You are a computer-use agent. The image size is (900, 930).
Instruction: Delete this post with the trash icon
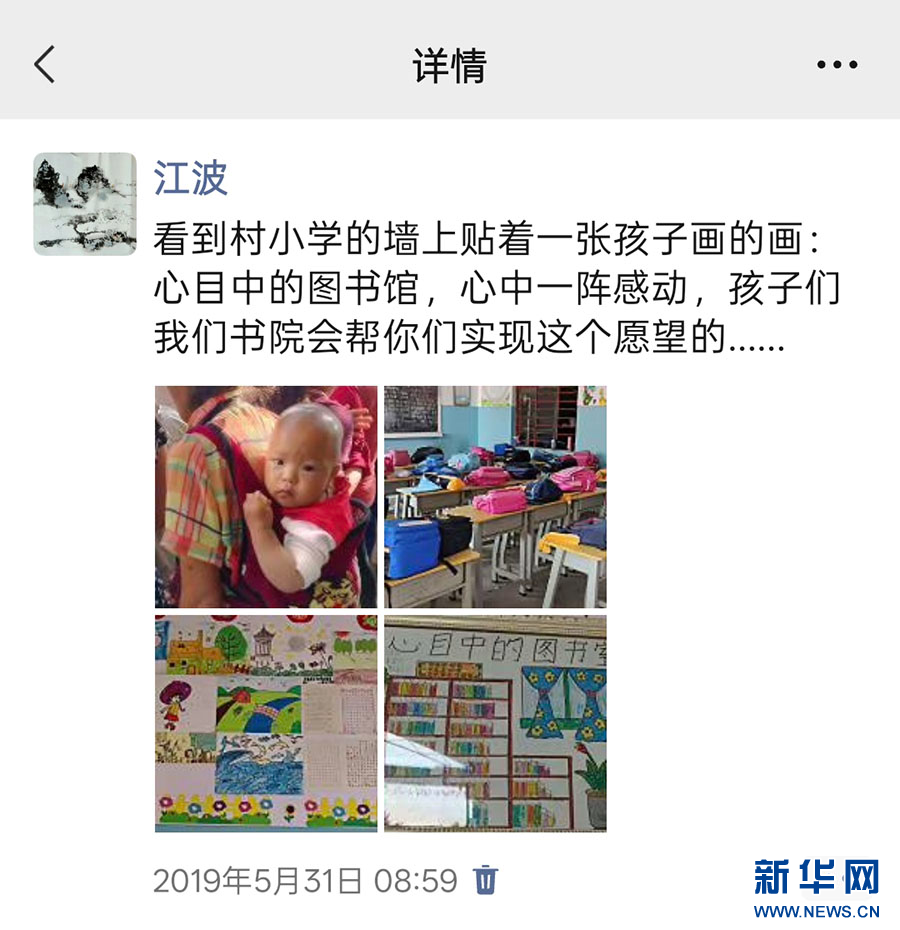coord(485,880)
